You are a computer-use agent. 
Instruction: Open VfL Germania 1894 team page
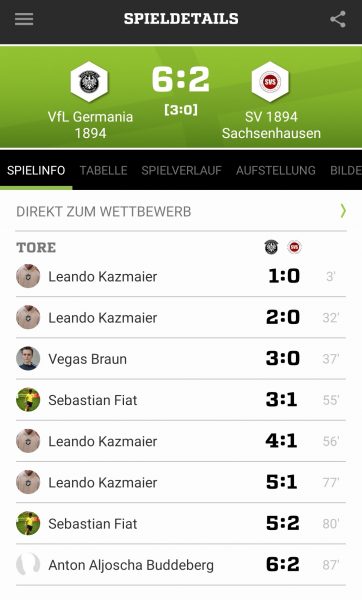click(x=90, y=100)
